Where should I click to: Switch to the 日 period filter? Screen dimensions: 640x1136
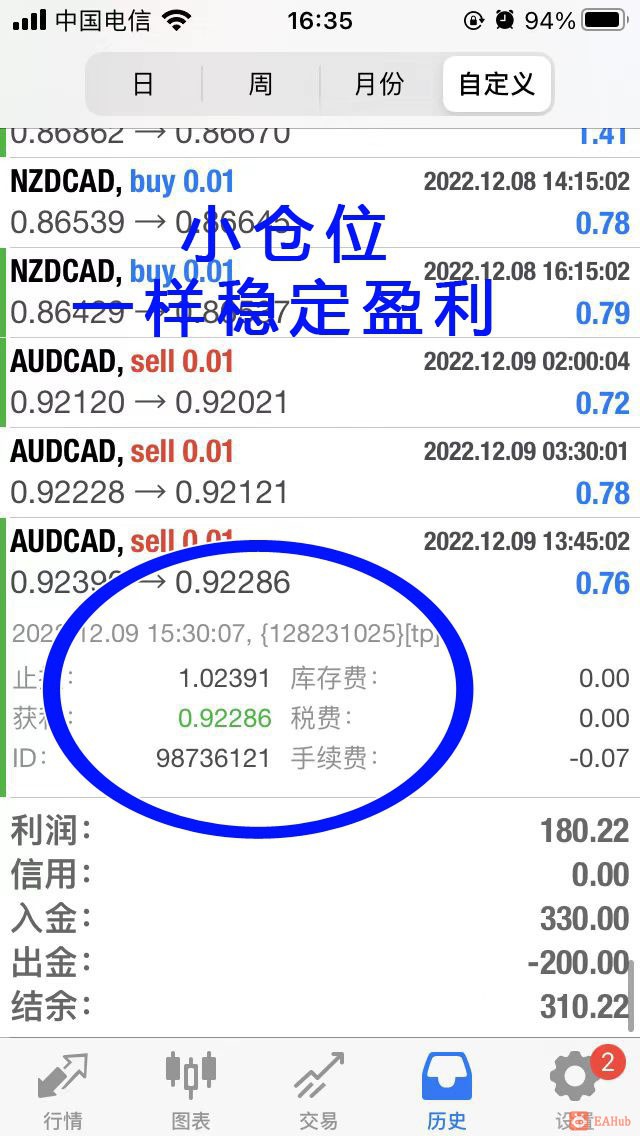[143, 84]
